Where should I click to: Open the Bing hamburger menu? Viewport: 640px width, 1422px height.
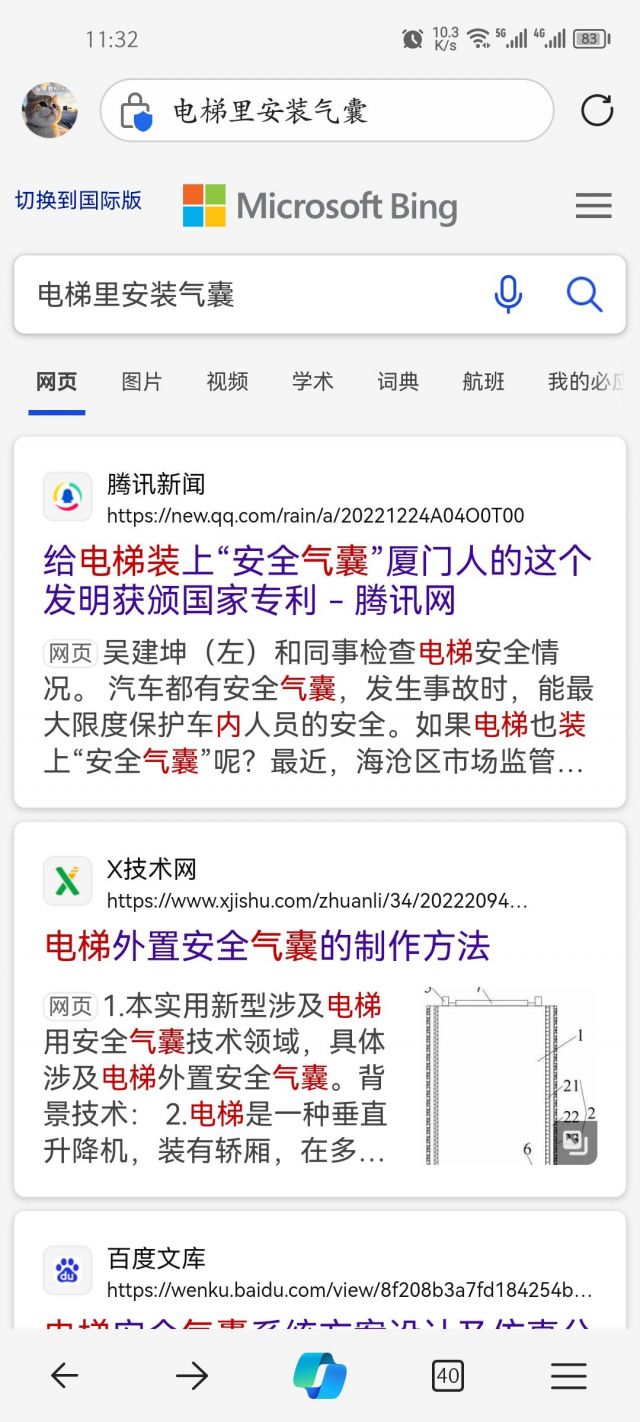pos(593,206)
